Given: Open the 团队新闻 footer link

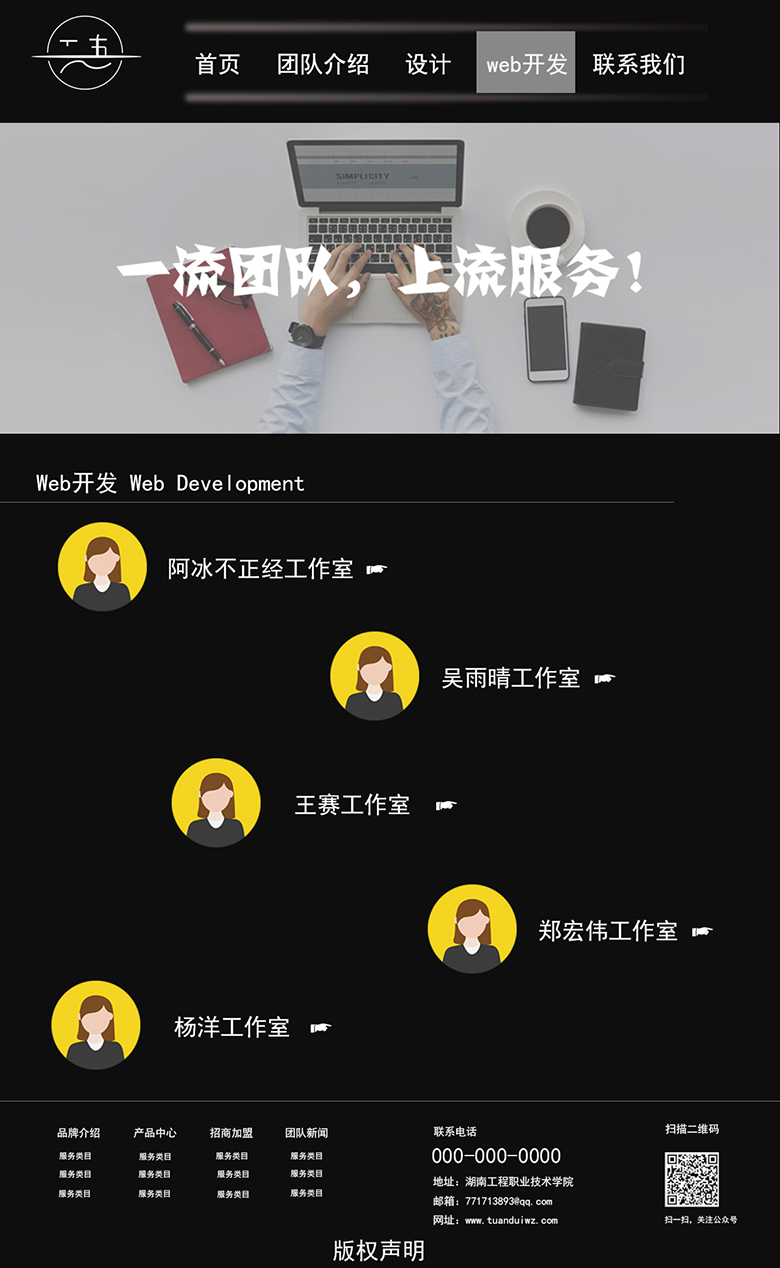Looking at the screenshot, I should coord(306,1133).
